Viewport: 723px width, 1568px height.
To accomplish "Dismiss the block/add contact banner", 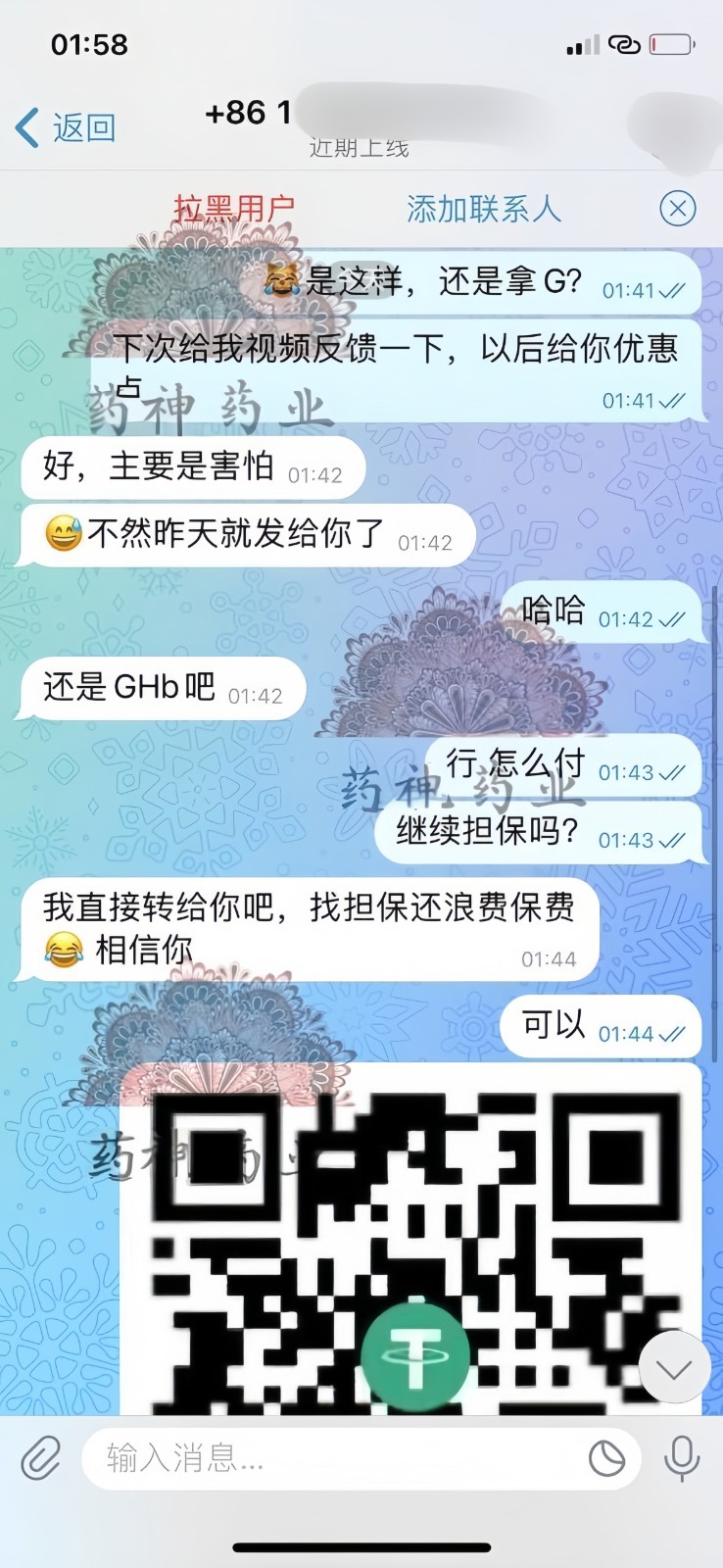I will click(677, 209).
